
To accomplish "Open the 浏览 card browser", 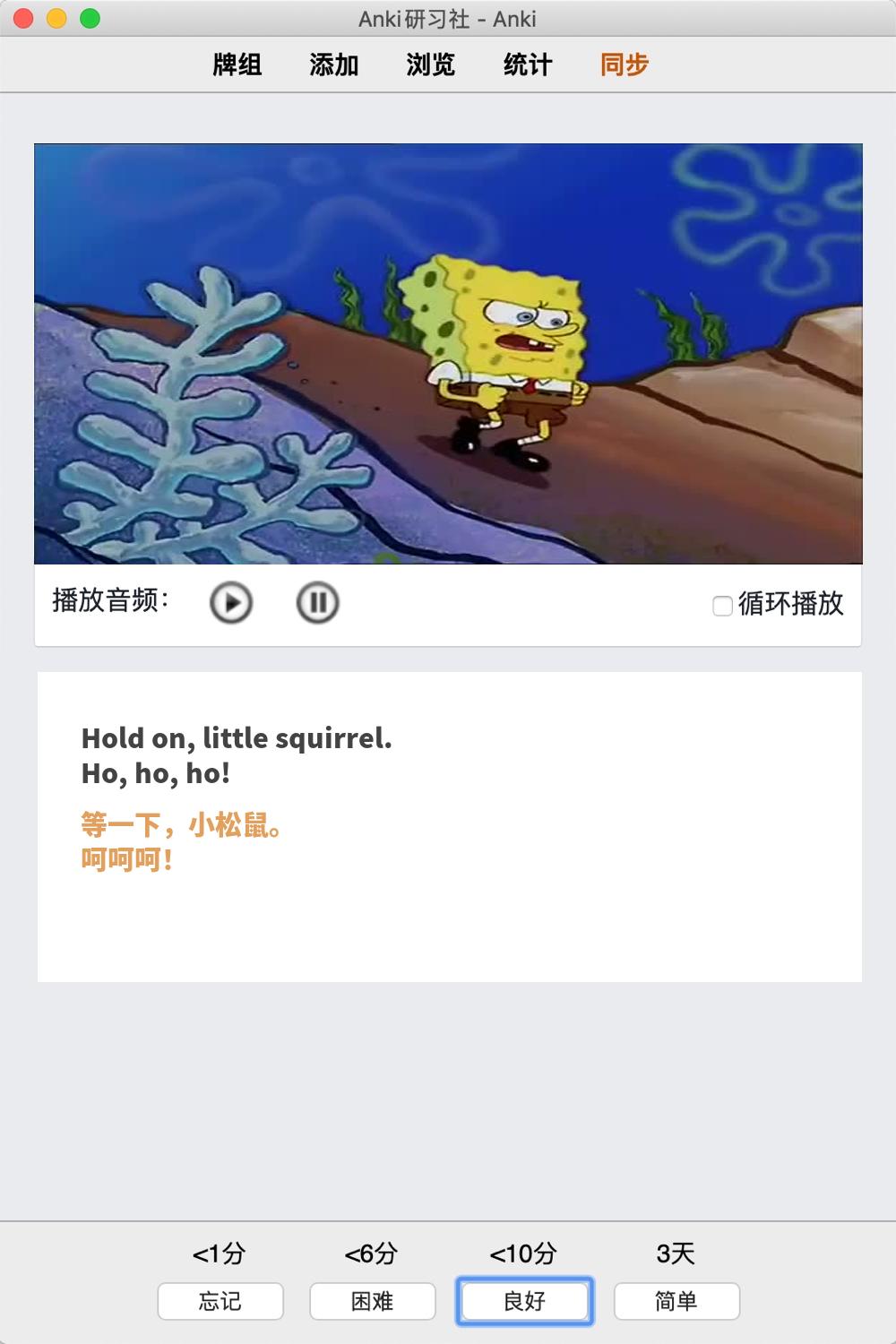I will (431, 65).
